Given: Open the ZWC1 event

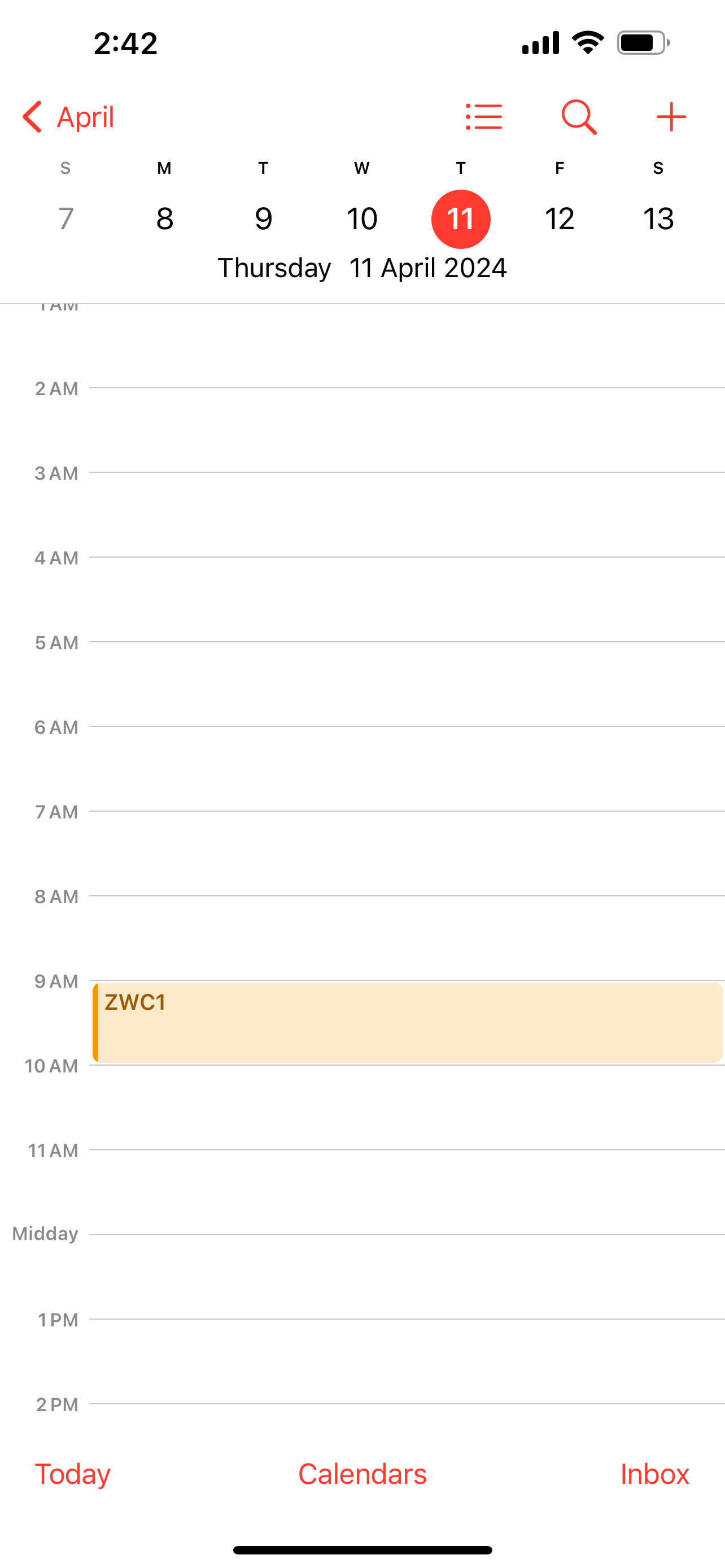Looking at the screenshot, I should tap(407, 1023).
